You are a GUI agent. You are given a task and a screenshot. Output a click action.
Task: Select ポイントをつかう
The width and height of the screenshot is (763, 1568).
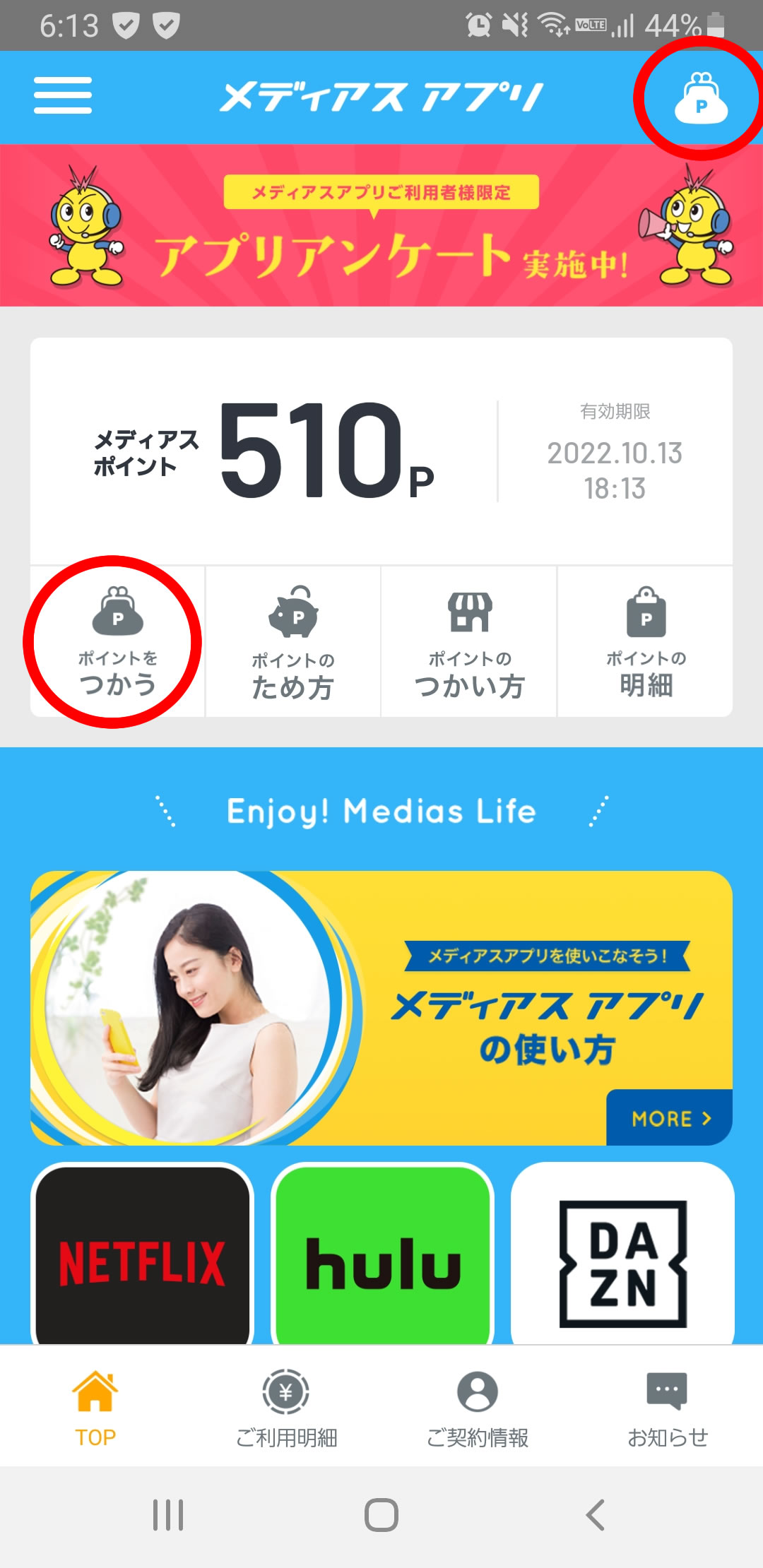tap(117, 642)
